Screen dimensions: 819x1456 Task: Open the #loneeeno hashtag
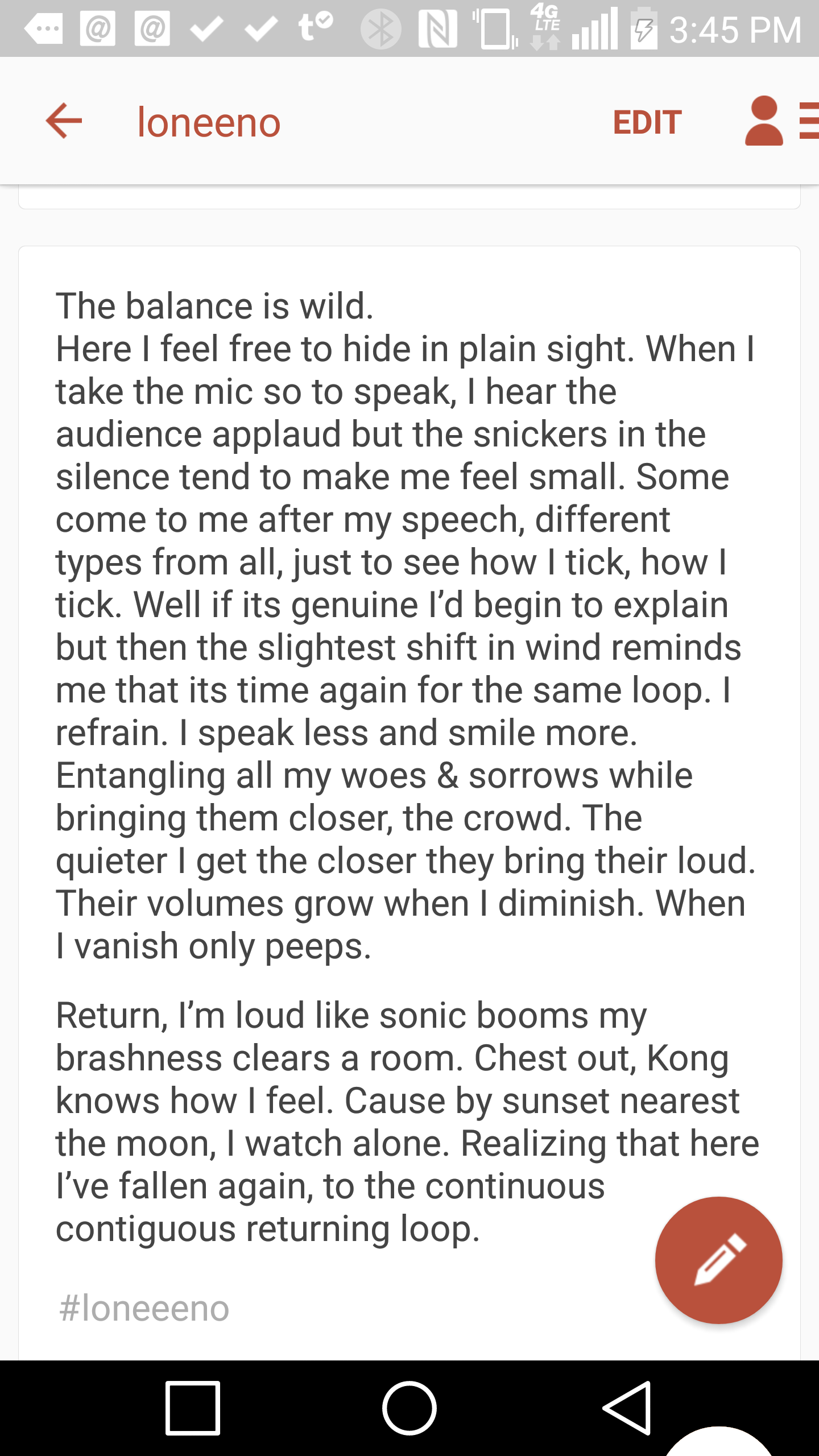click(x=144, y=1308)
